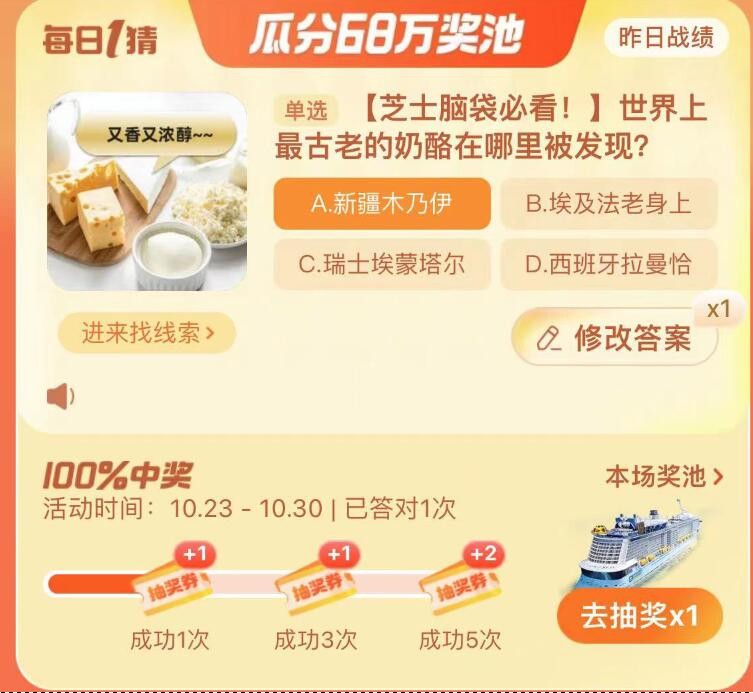Choose option C.瑞士埃蒙塔尔
Screen dimensions: 753x693
point(382,265)
